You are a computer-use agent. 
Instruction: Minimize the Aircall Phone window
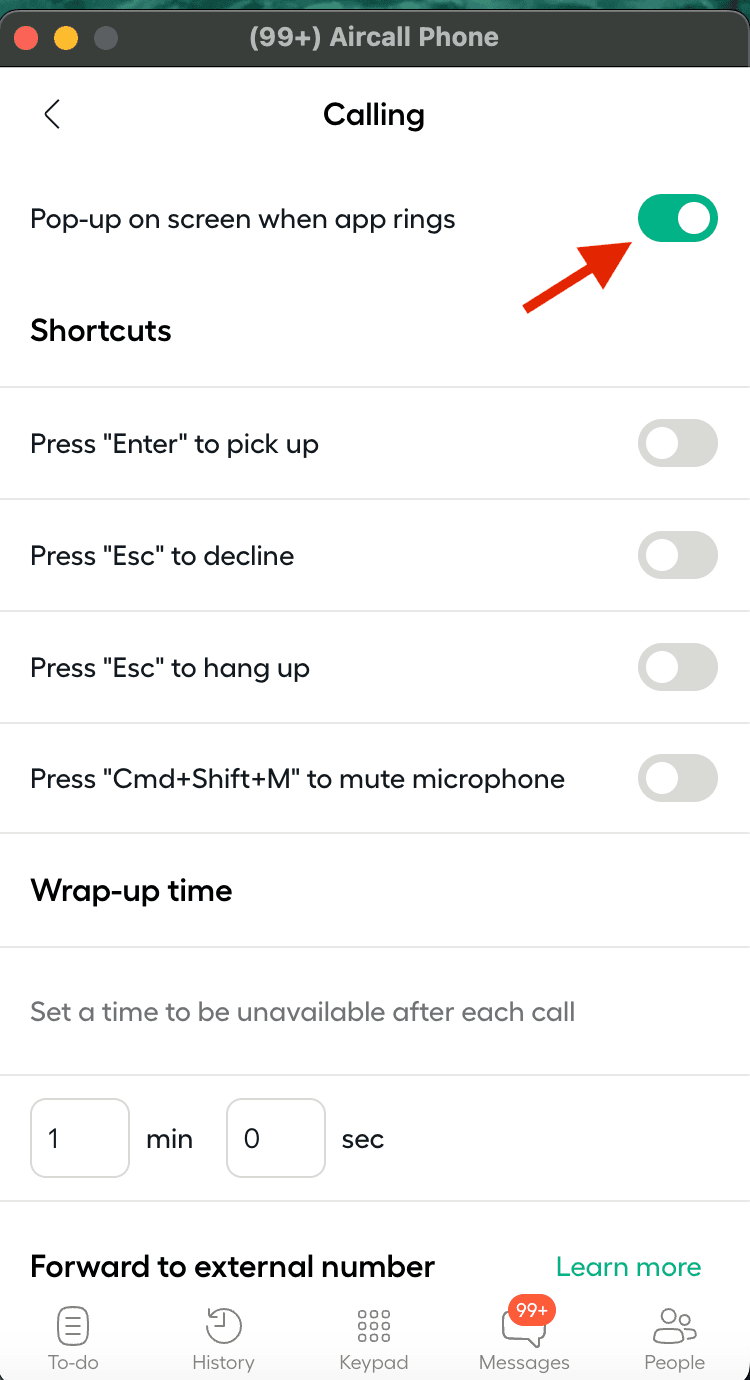click(x=65, y=39)
